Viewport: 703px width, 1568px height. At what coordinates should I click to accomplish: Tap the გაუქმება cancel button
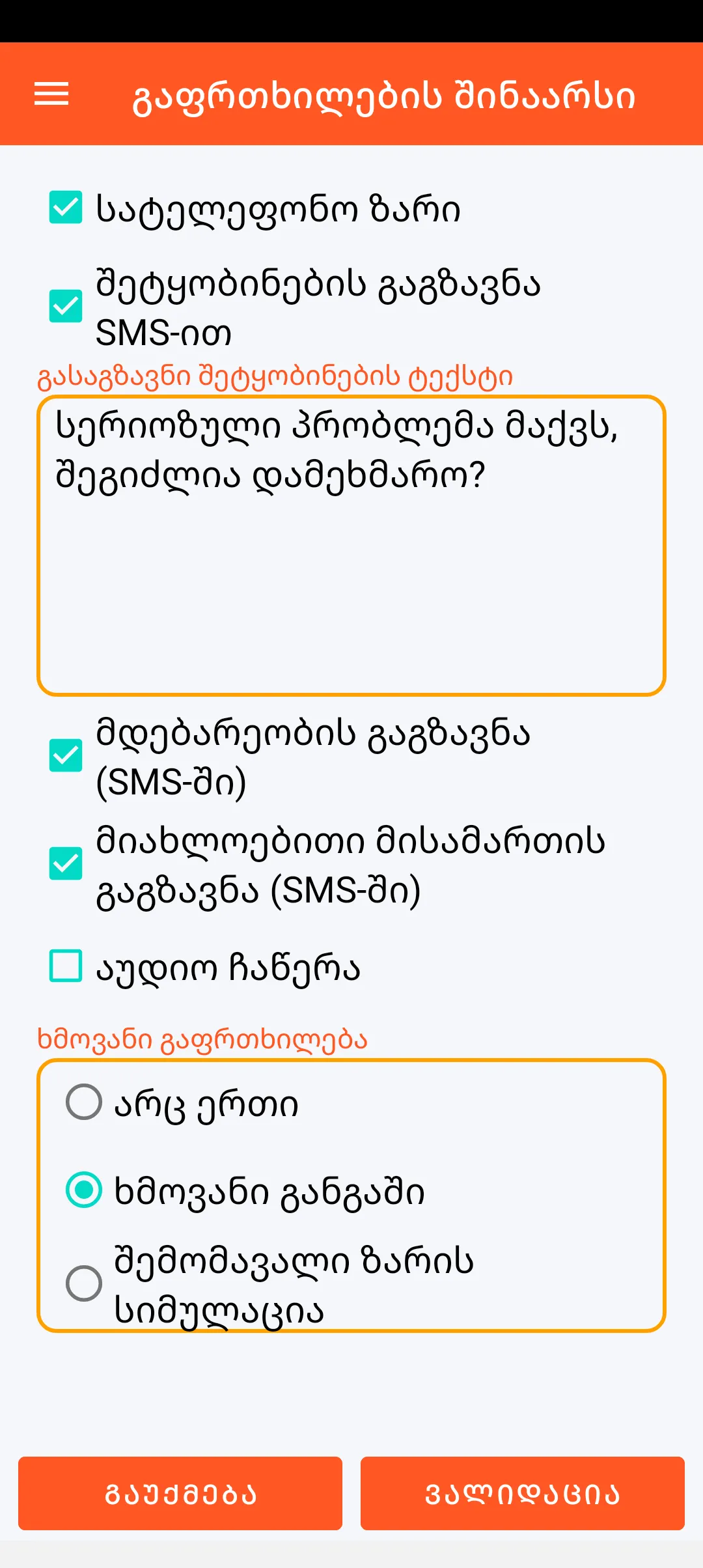(180, 1493)
